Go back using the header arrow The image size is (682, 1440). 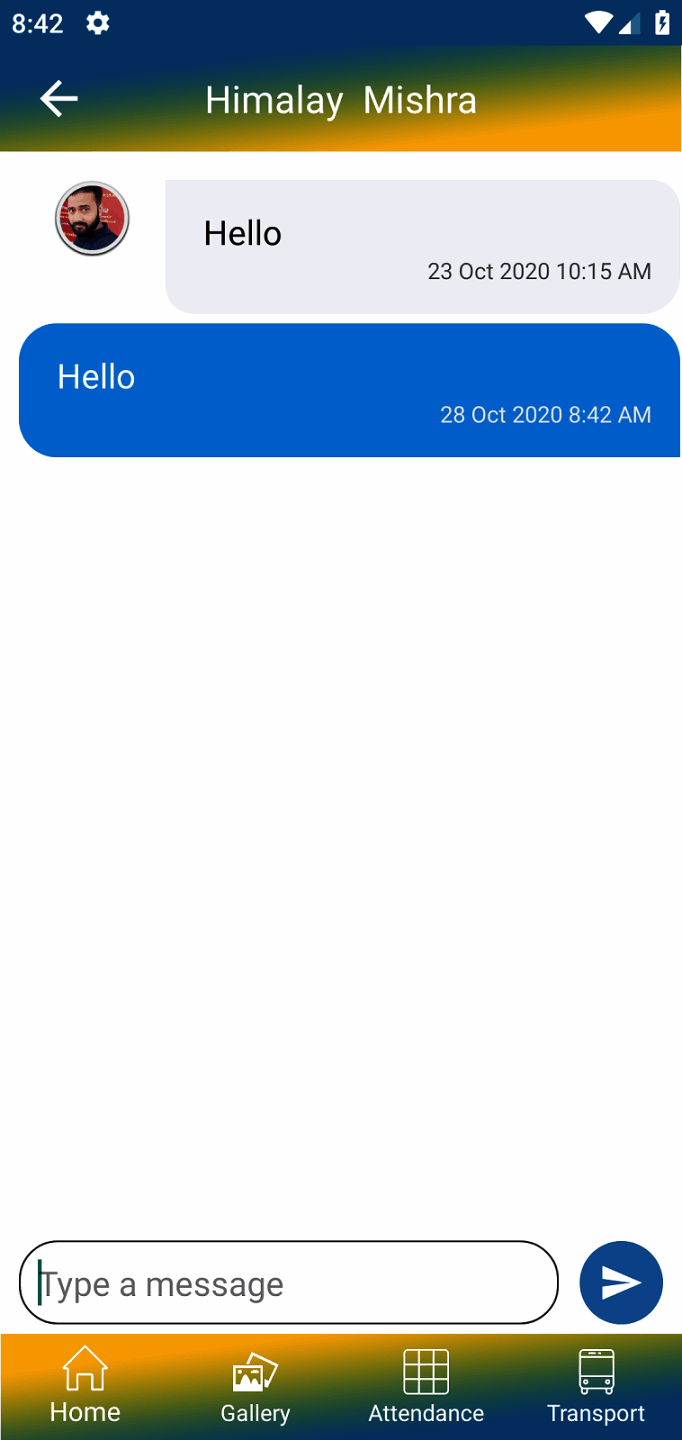(59, 99)
